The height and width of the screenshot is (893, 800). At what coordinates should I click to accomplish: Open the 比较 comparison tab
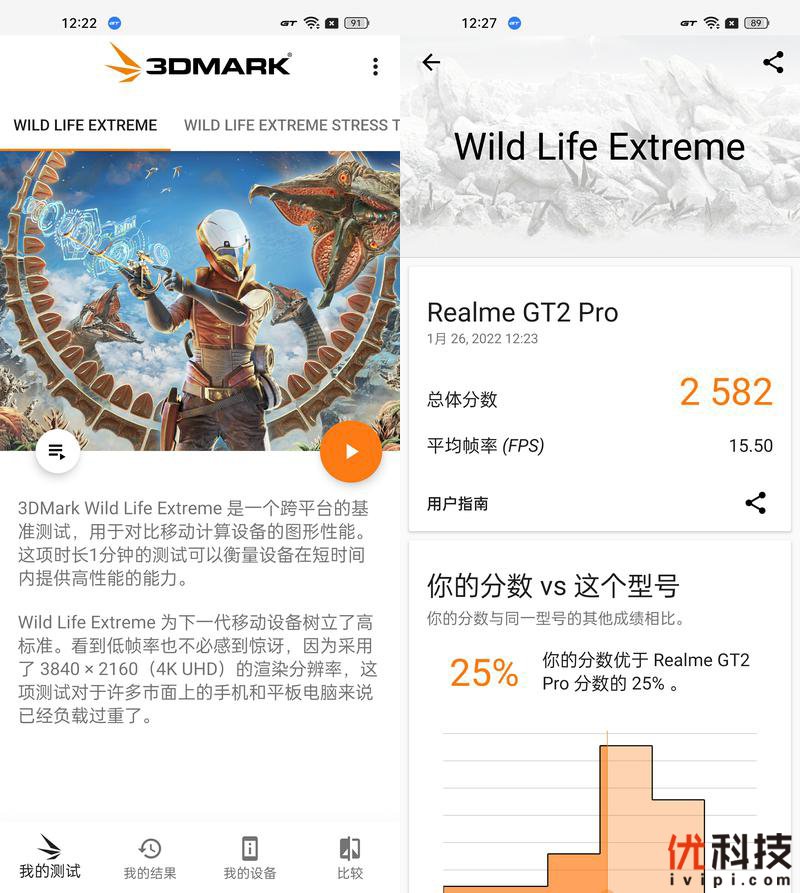[x=349, y=858]
